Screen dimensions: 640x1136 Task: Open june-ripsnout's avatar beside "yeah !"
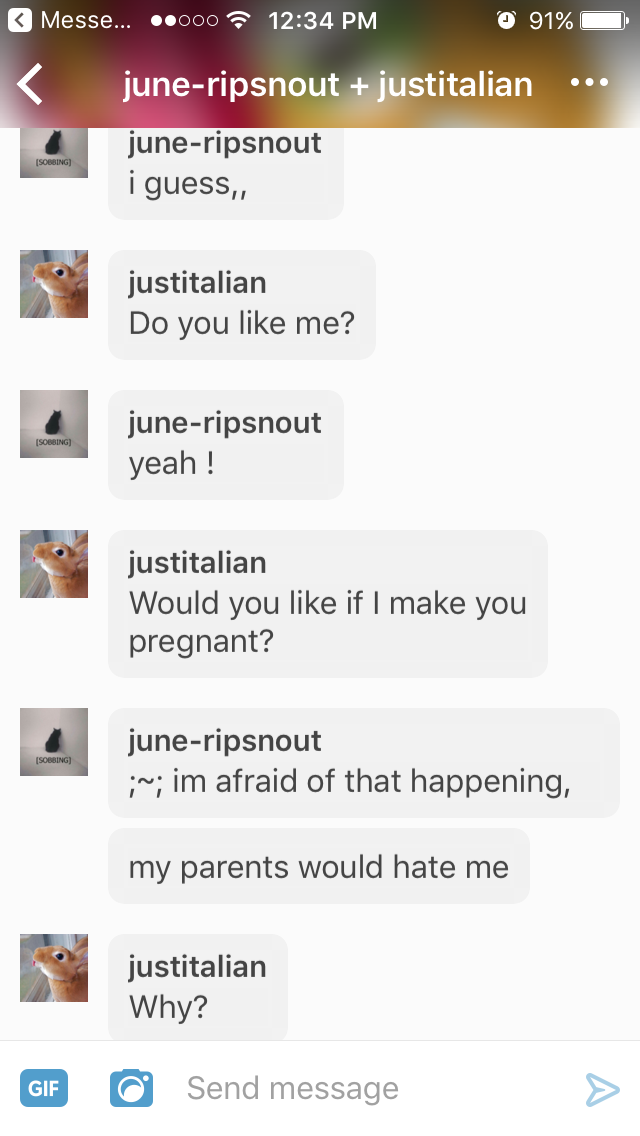click(x=54, y=424)
